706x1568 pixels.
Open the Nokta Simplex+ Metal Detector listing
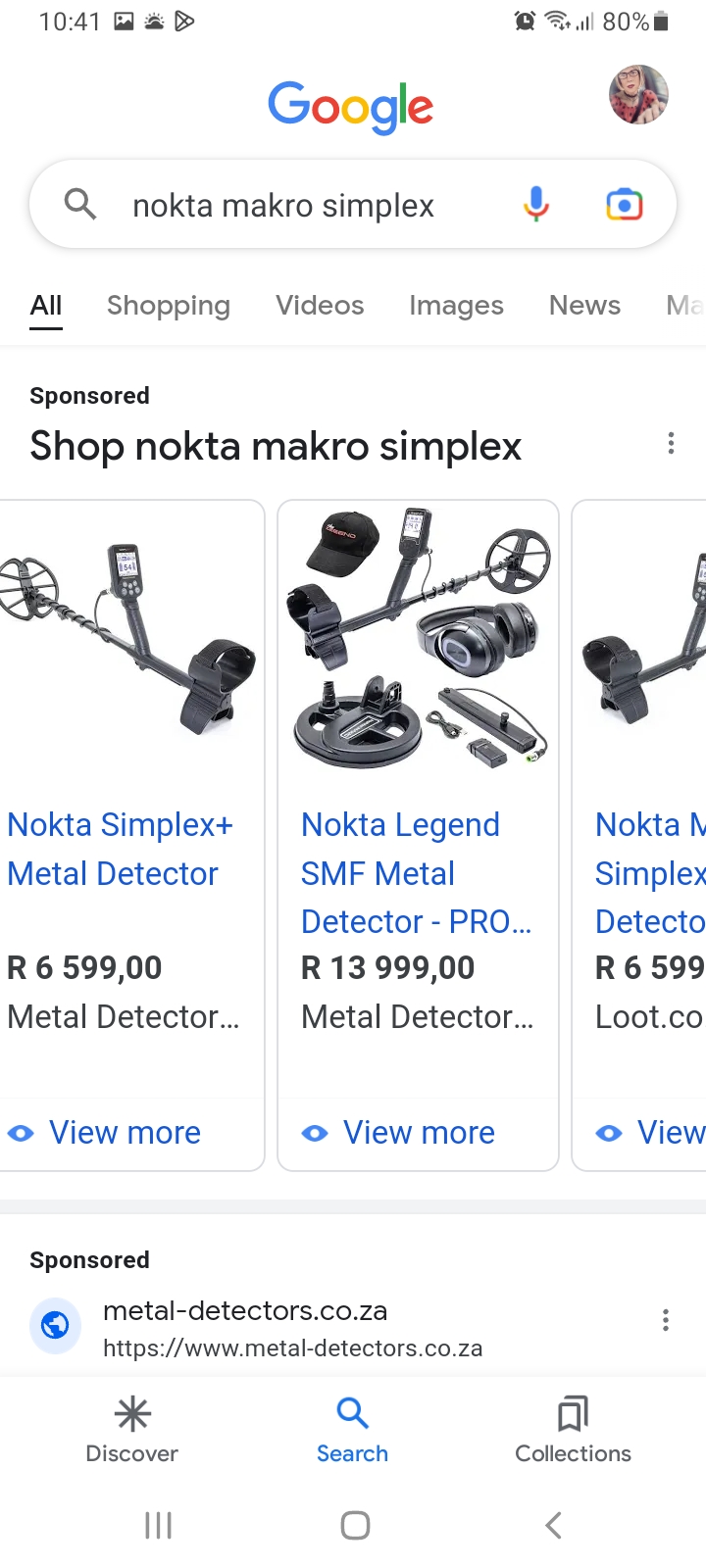[x=120, y=849]
